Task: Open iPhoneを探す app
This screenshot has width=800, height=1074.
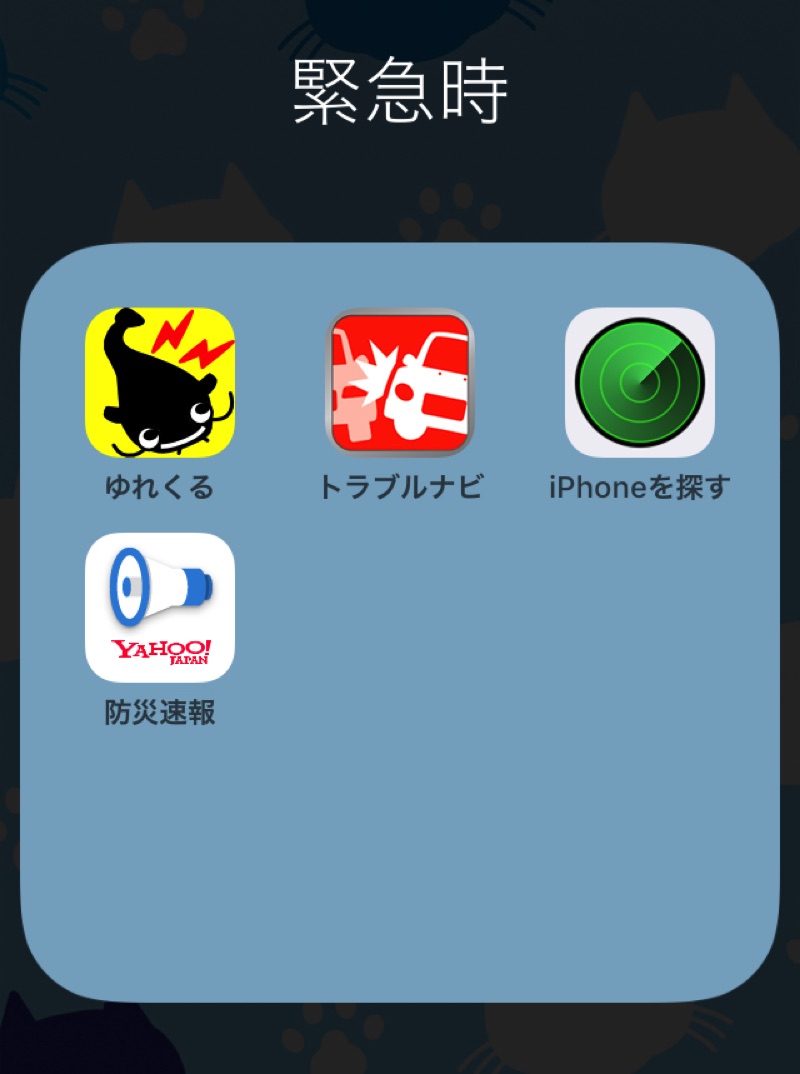Action: click(640, 382)
